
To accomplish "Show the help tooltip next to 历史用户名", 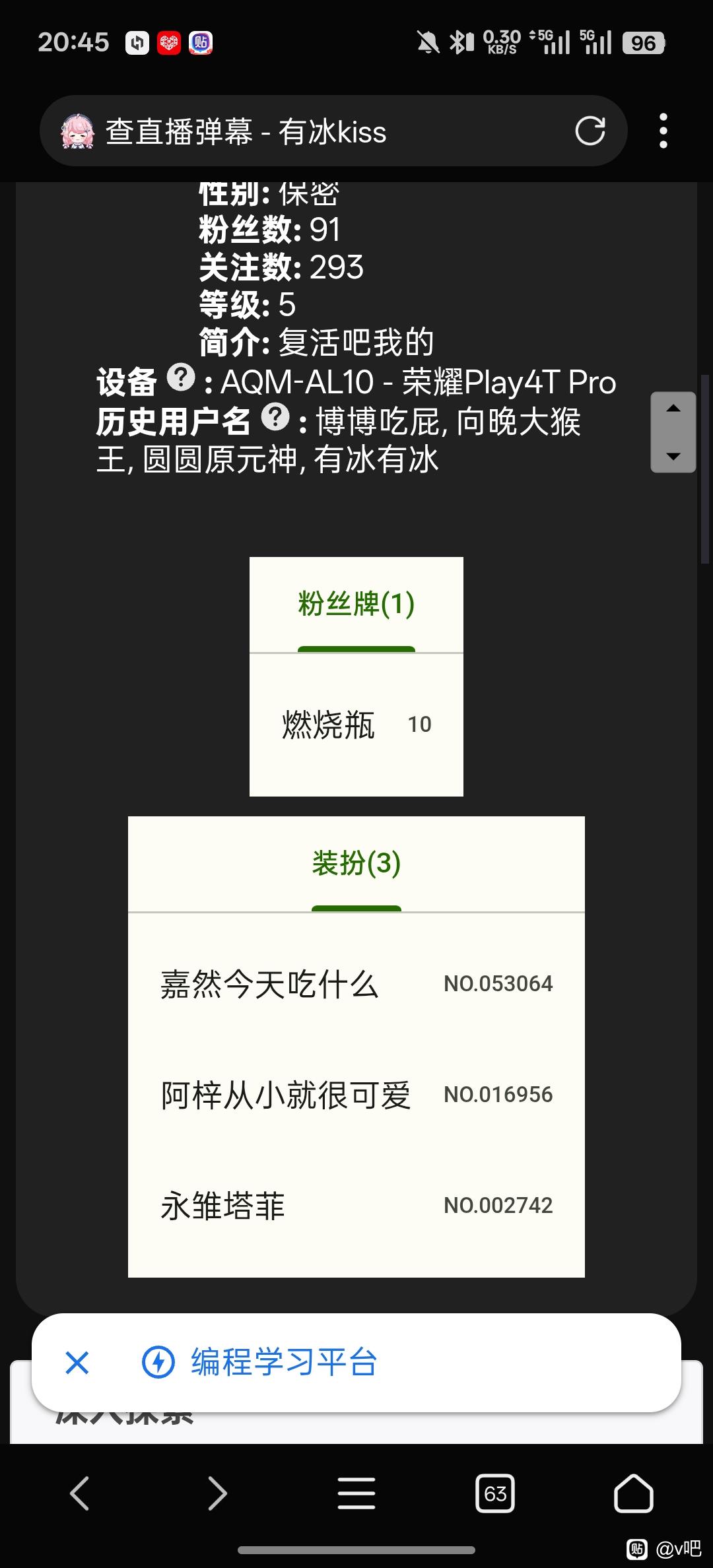I will [x=275, y=417].
